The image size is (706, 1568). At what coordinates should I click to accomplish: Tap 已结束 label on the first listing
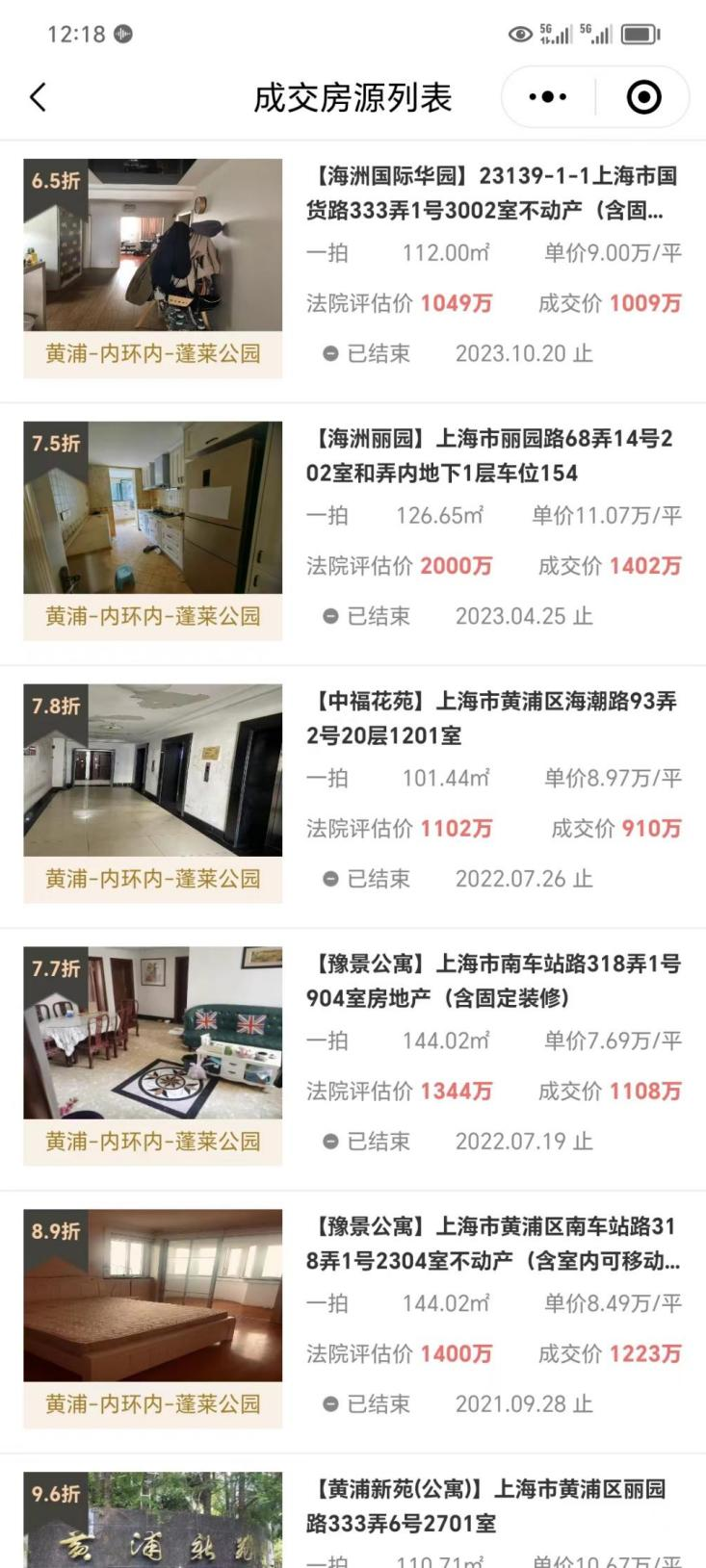tap(376, 352)
